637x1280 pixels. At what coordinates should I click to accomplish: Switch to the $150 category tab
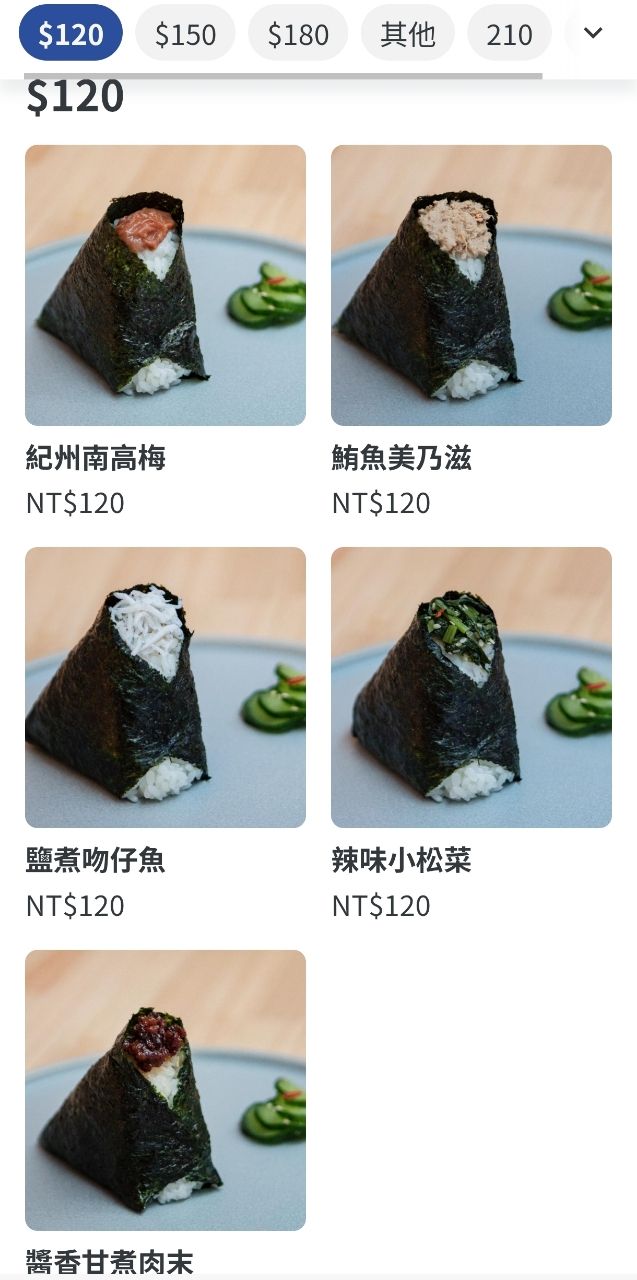click(x=185, y=34)
